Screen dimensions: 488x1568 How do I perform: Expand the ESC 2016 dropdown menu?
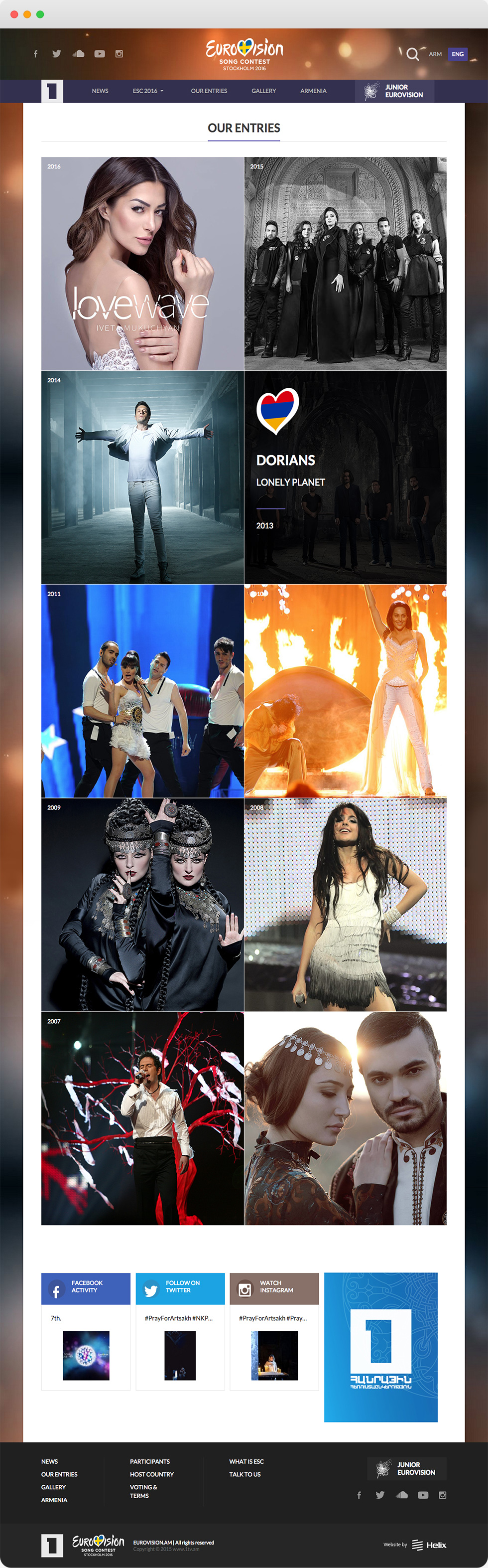(x=148, y=91)
